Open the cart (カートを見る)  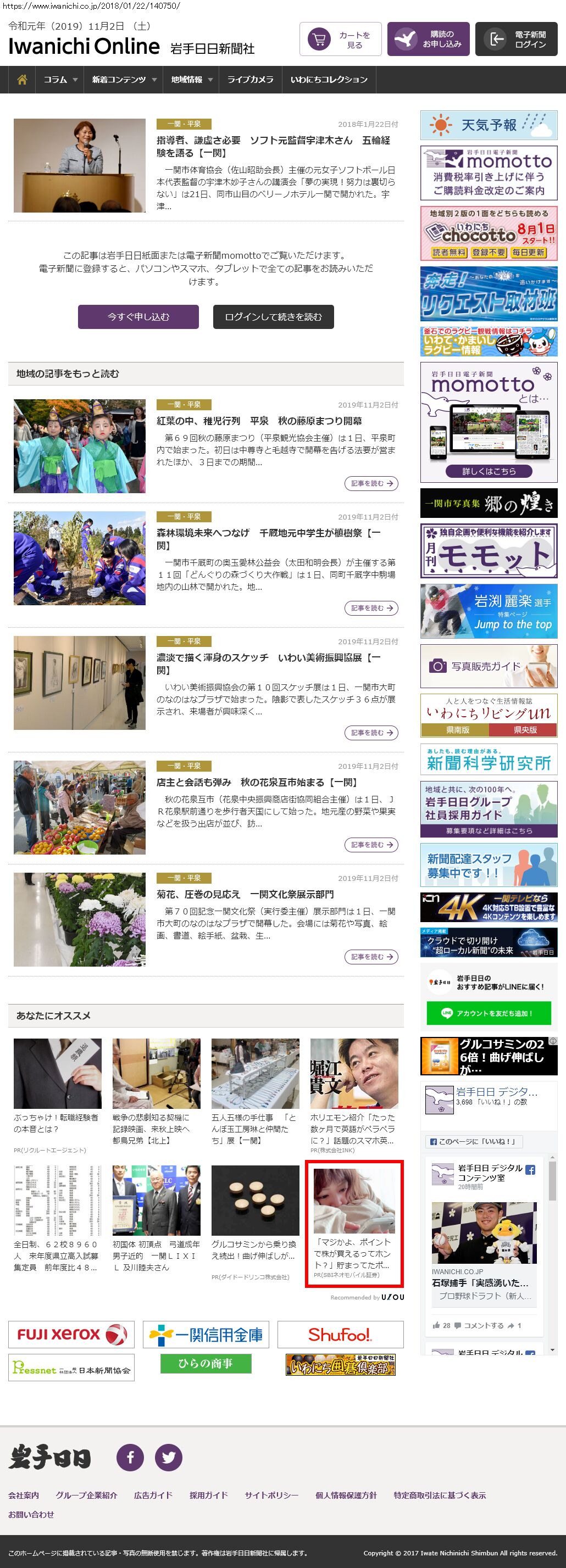pos(340,40)
